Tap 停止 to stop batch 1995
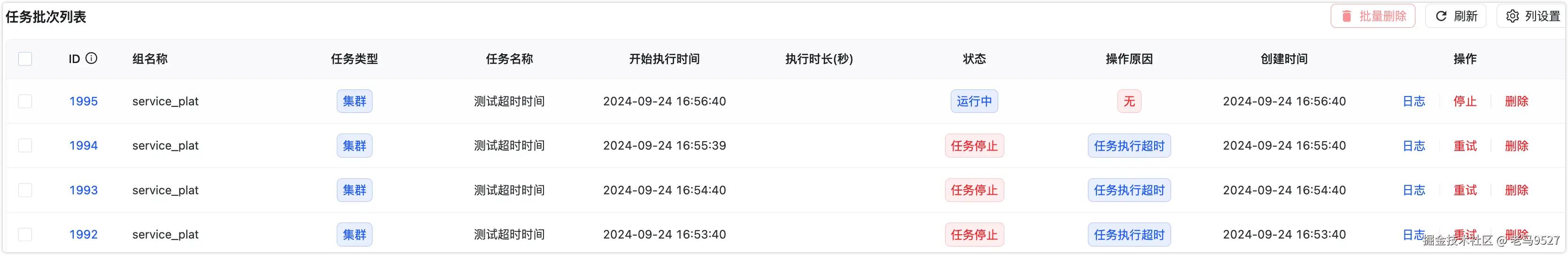 (x=1465, y=101)
